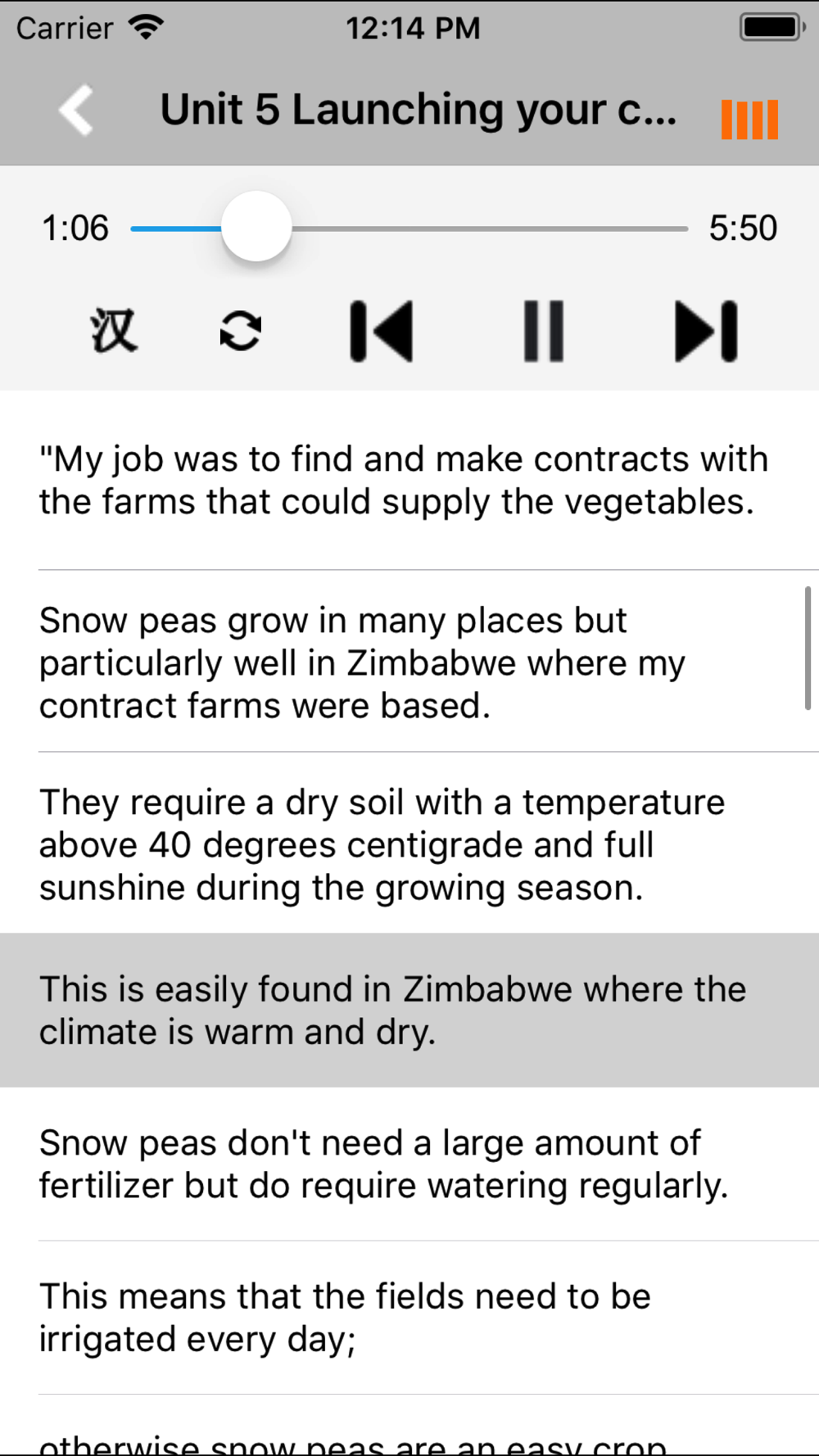Jump to "Snow peas don't need" sentence
The width and height of the screenshot is (819, 1456).
(409, 1164)
